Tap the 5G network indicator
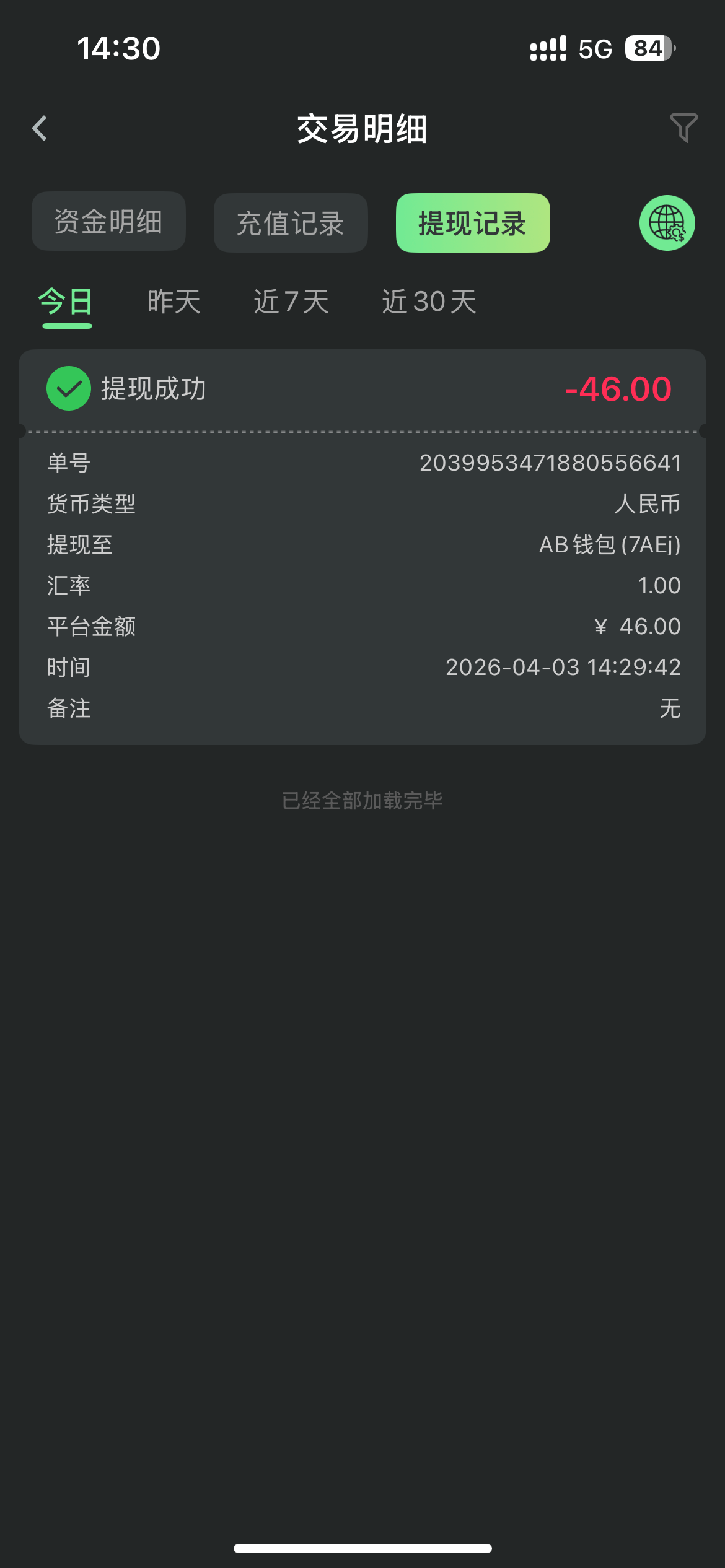 click(594, 48)
